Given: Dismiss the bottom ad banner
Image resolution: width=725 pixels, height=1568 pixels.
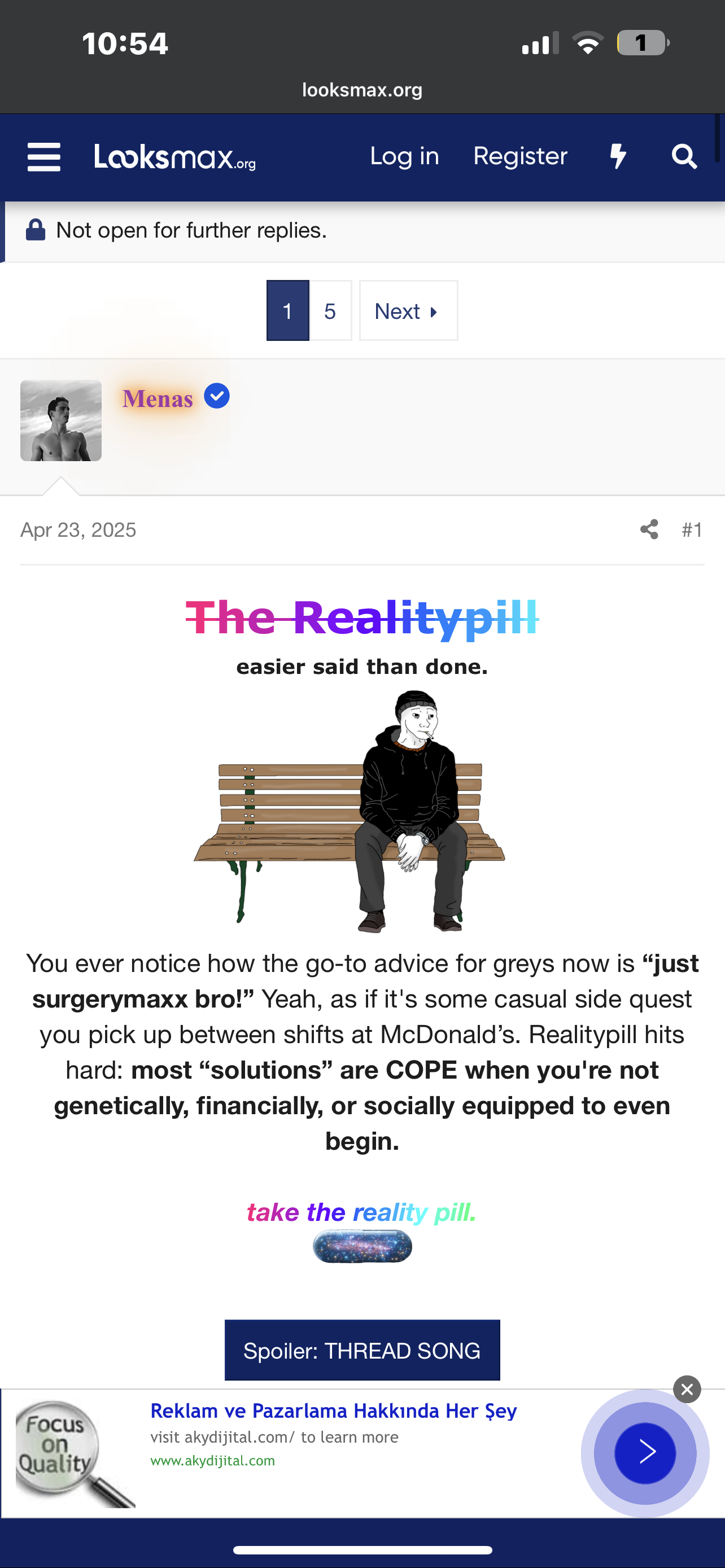Looking at the screenshot, I should click(x=687, y=1390).
